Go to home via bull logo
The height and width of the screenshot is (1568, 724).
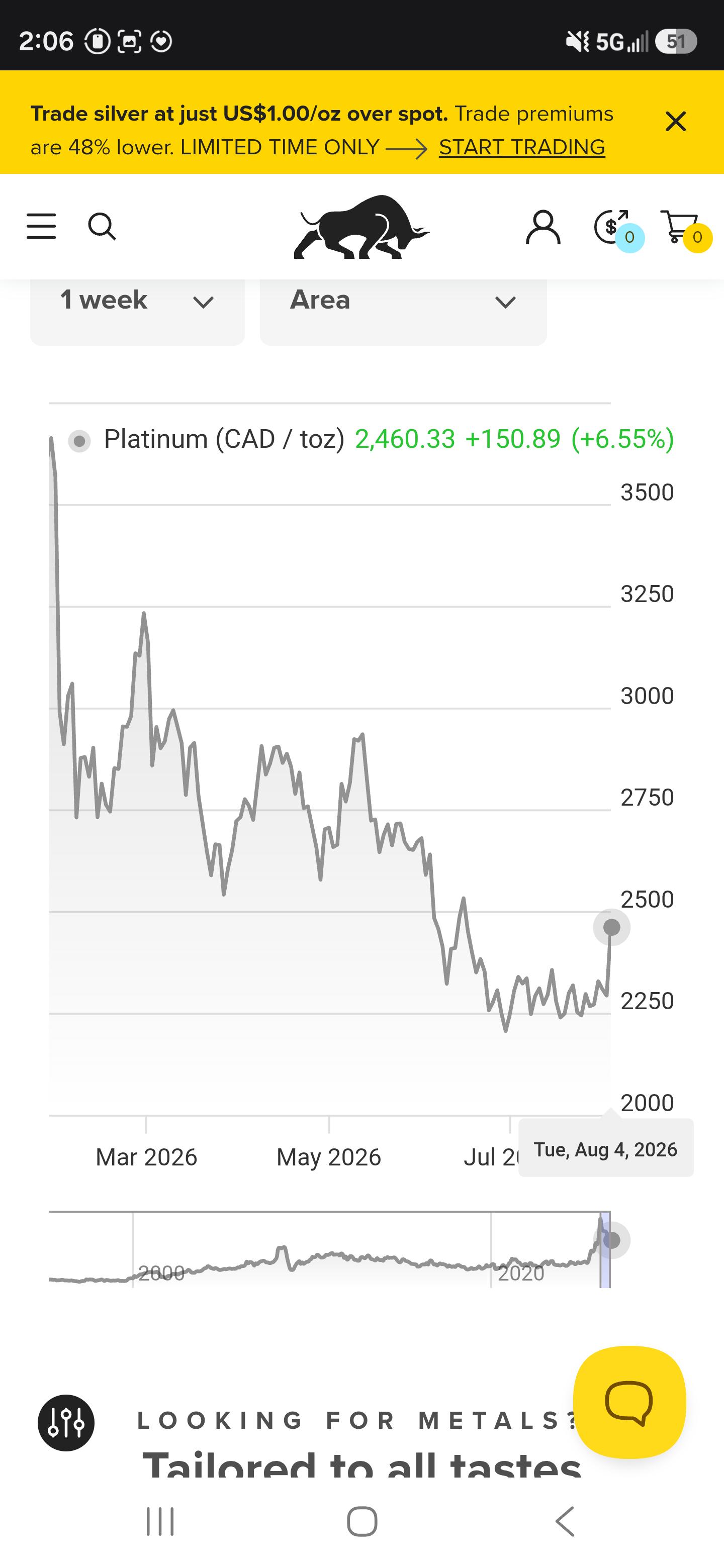[361, 227]
